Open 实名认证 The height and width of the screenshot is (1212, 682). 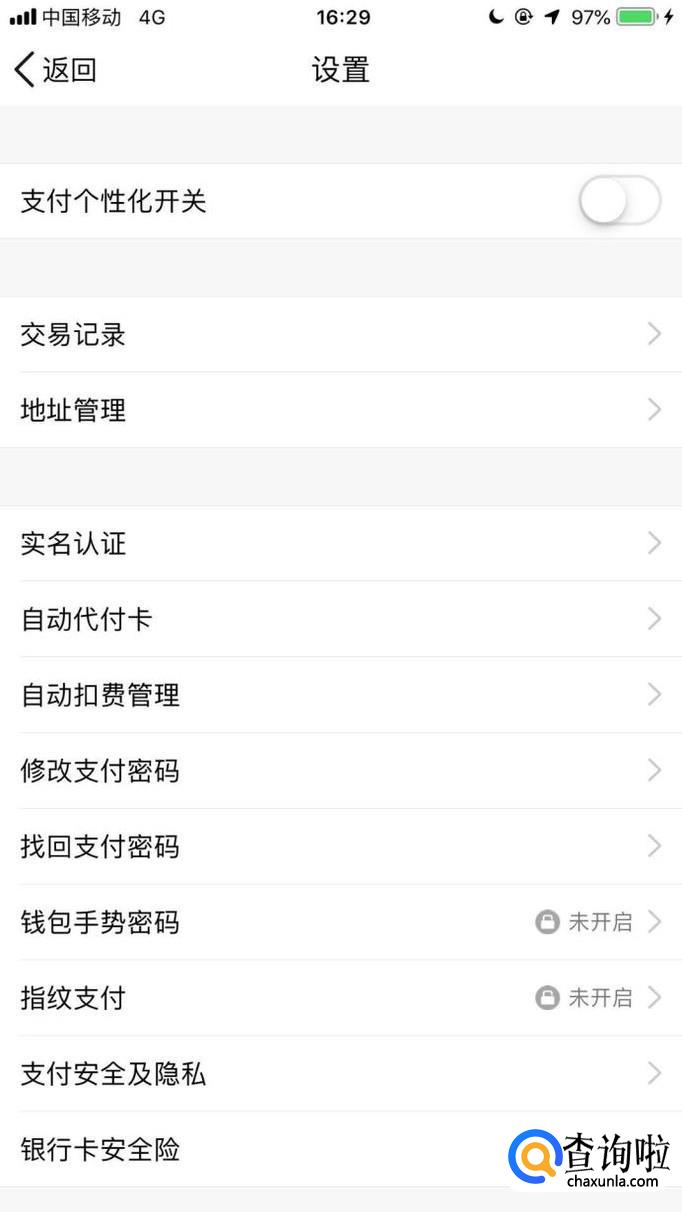pyautogui.click(x=340, y=544)
